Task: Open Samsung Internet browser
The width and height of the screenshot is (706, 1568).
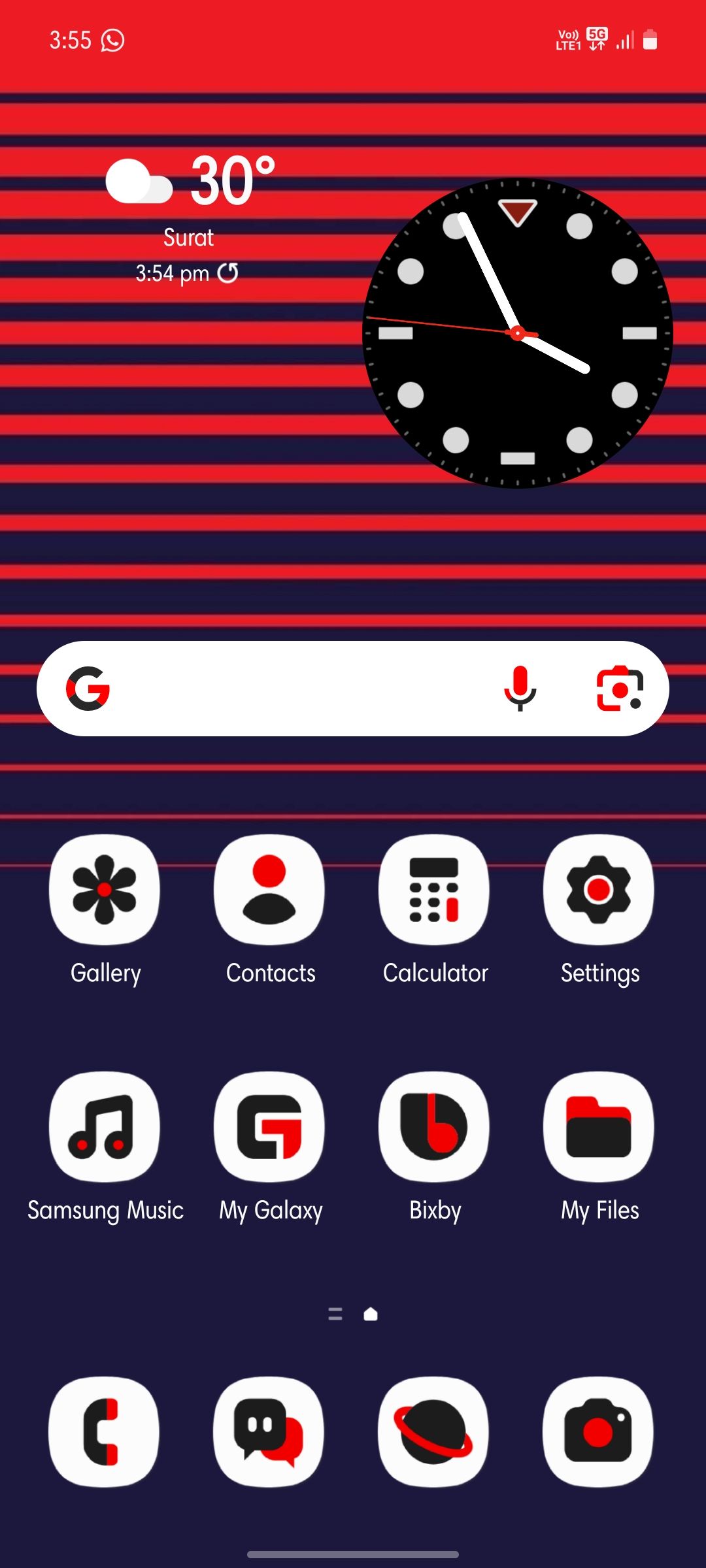Action: click(x=434, y=1431)
